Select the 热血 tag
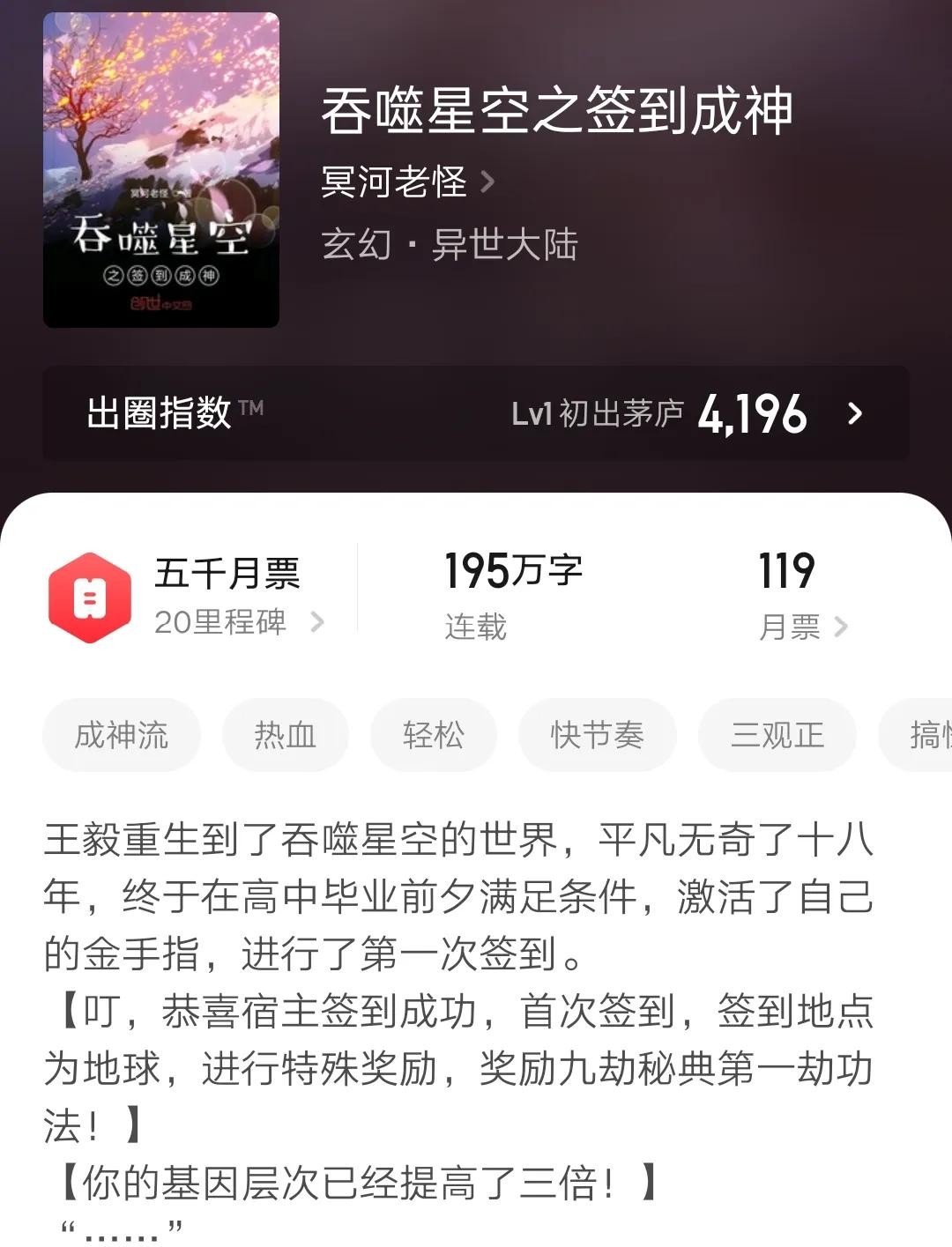Image resolution: width=952 pixels, height=1247 pixels. coord(285,735)
